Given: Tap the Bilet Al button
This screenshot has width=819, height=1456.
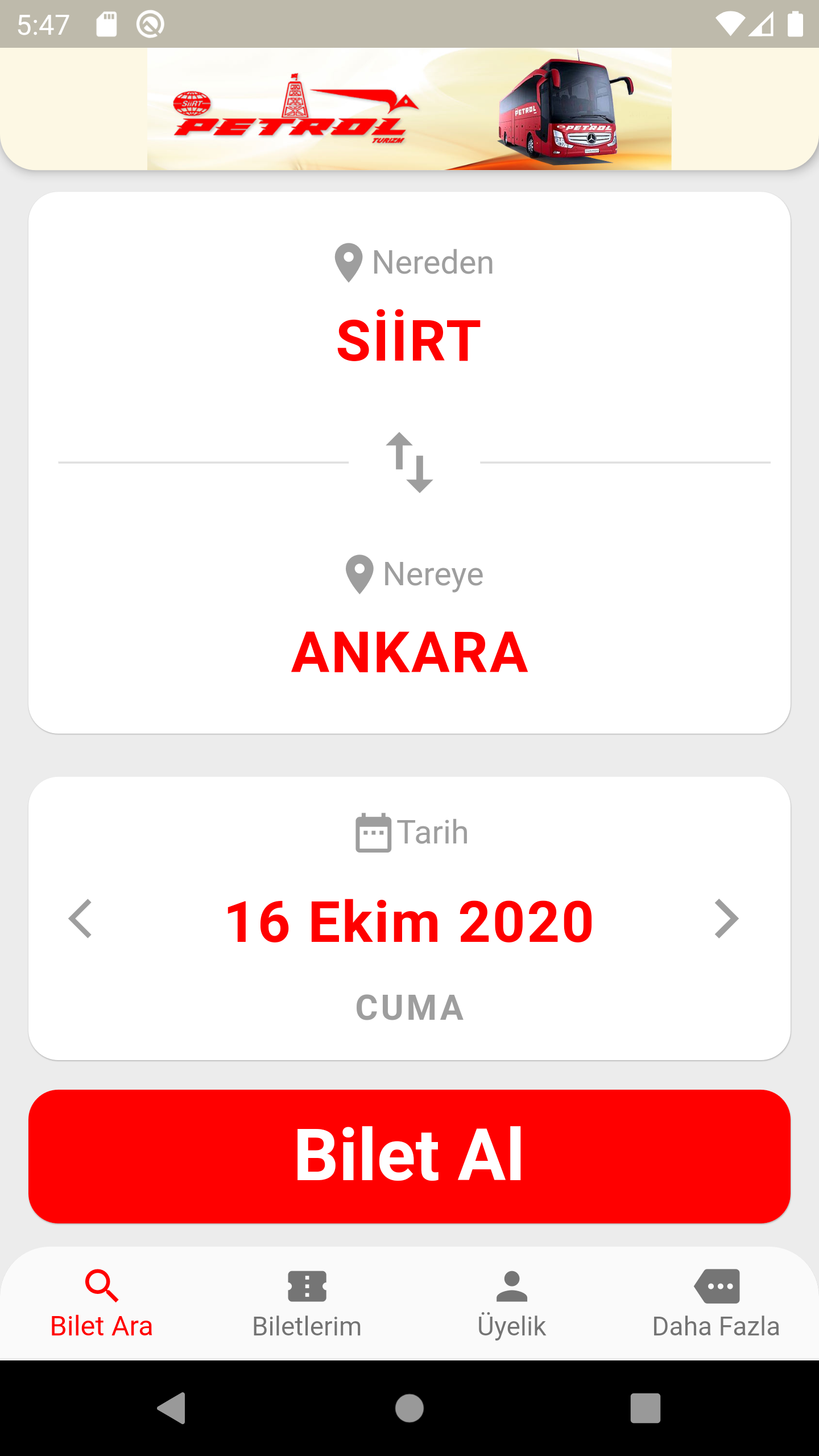Looking at the screenshot, I should (409, 1156).
